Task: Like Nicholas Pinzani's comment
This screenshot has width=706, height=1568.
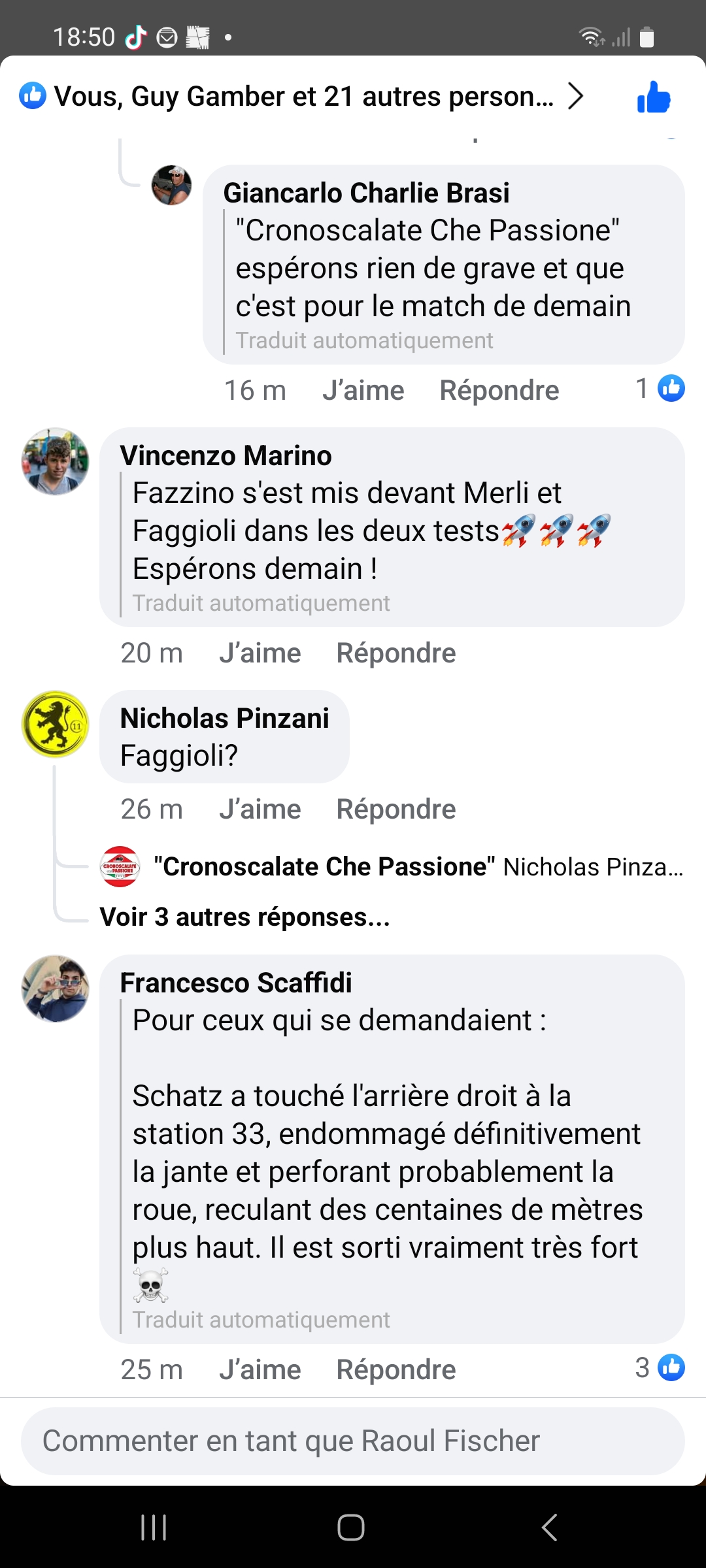Action: [x=260, y=809]
